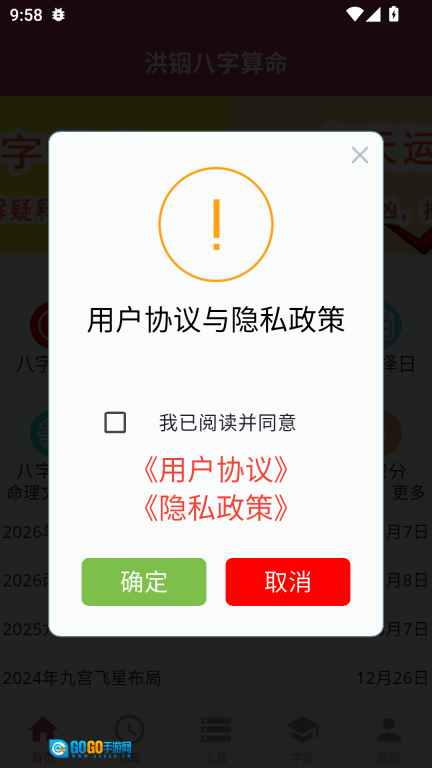The height and width of the screenshot is (768, 432).
Task: Check the 我已阅读并同意 checkbox
Action: [115, 422]
